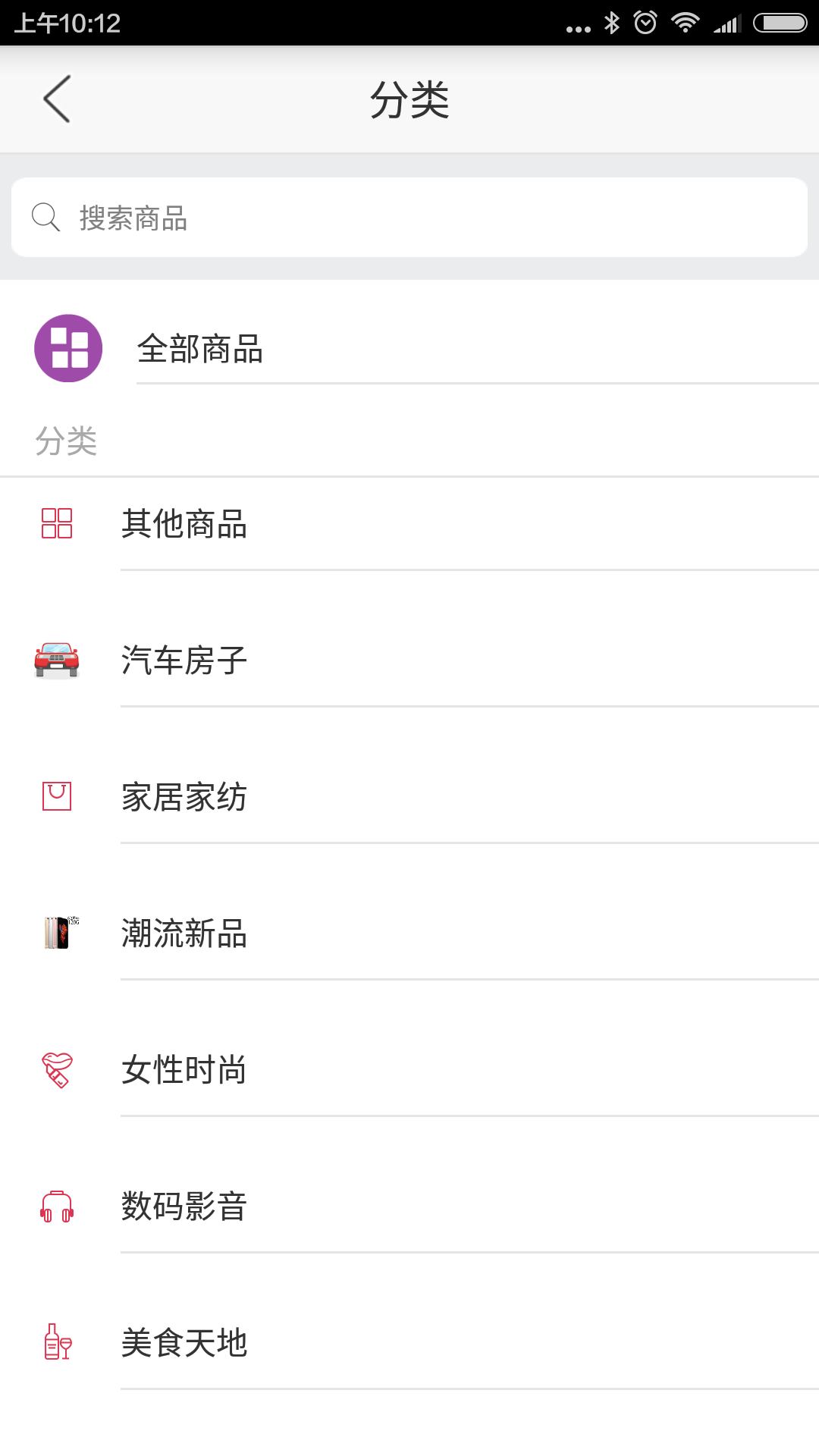Select the 汽车房子 category
The height and width of the screenshot is (1456, 819).
pyautogui.click(x=184, y=661)
